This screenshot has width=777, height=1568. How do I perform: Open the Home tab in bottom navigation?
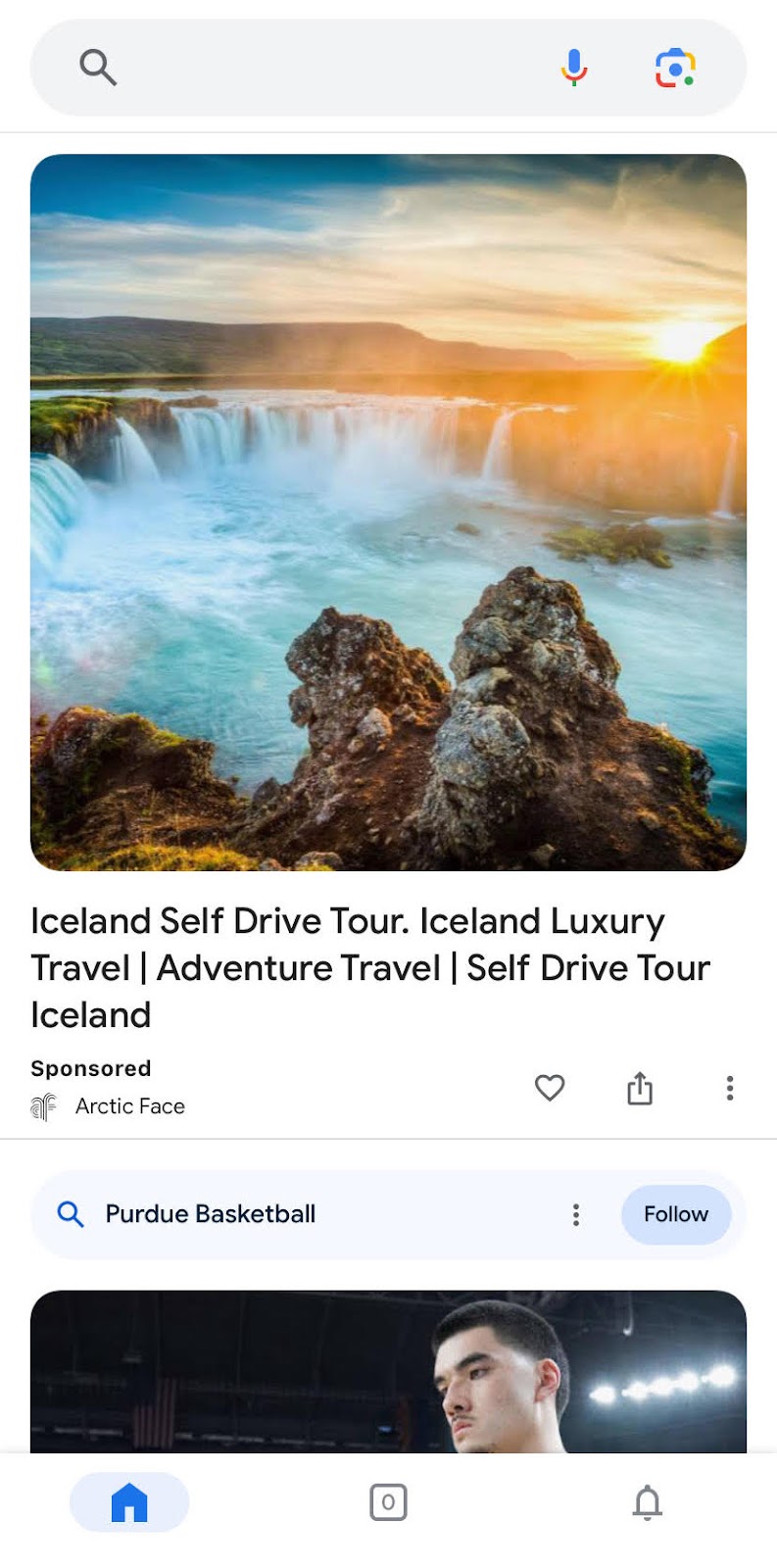point(128,1501)
